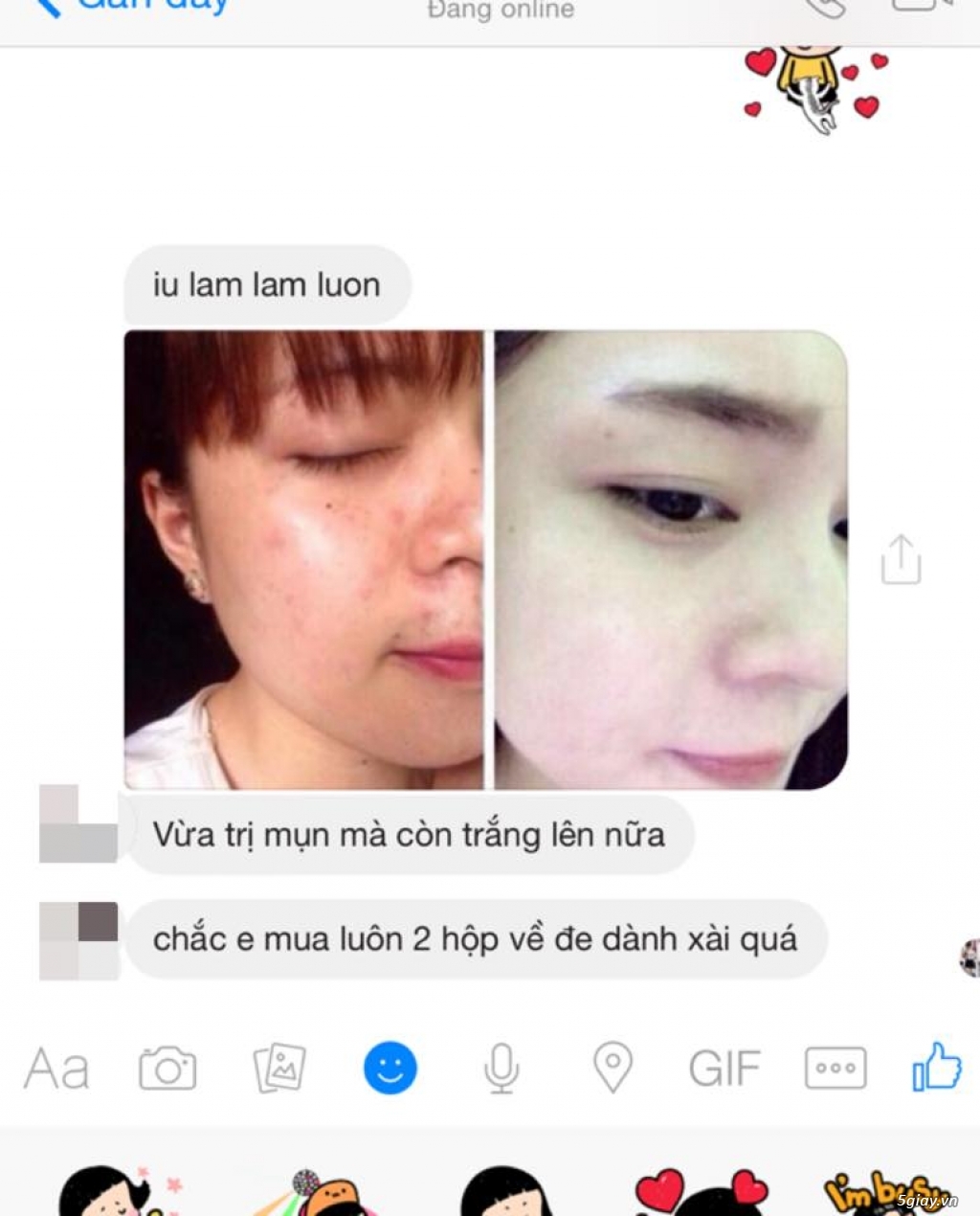Viewport: 980px width, 1216px height.
Task: Open the before and after photo message
Action: [x=485, y=559]
